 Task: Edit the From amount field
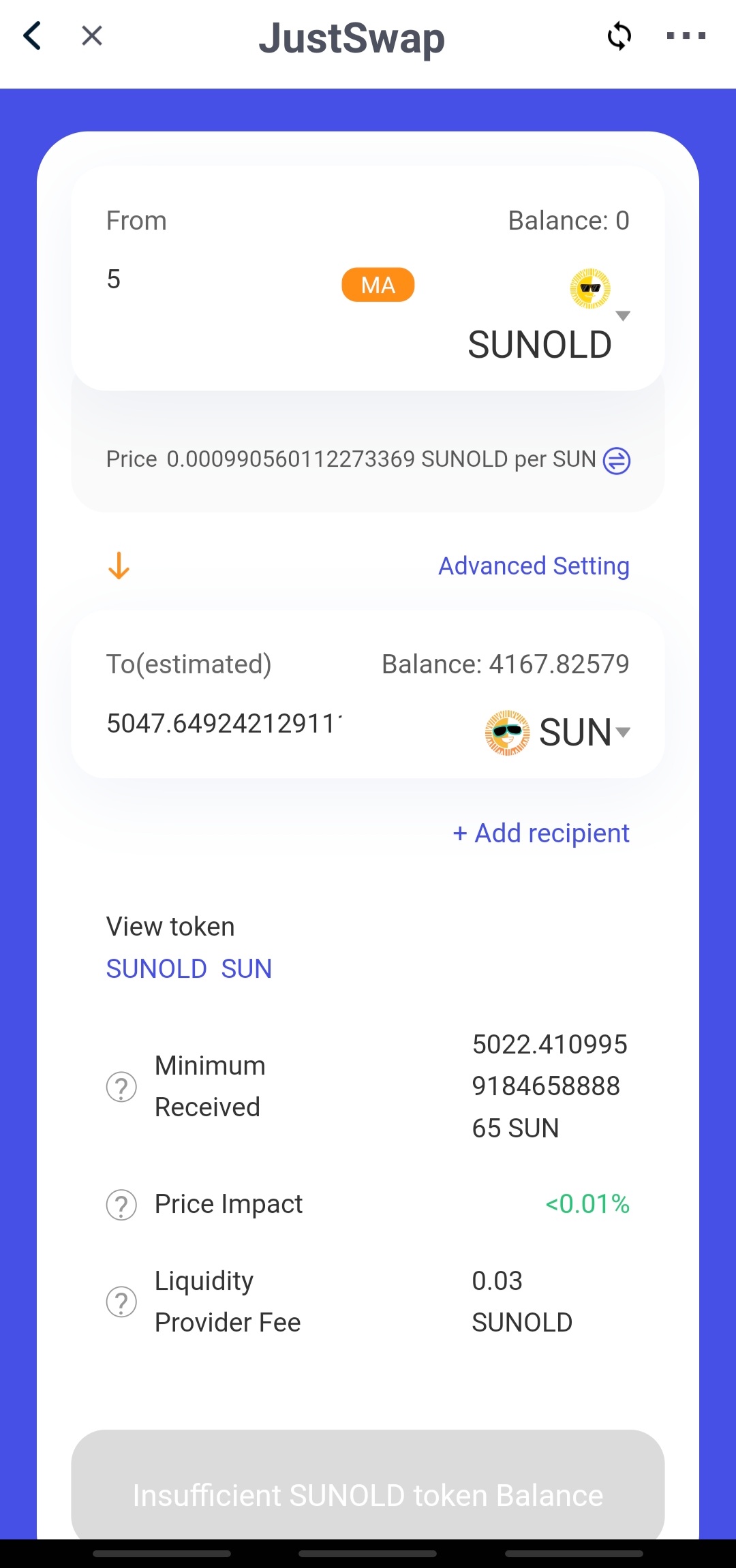(218, 279)
